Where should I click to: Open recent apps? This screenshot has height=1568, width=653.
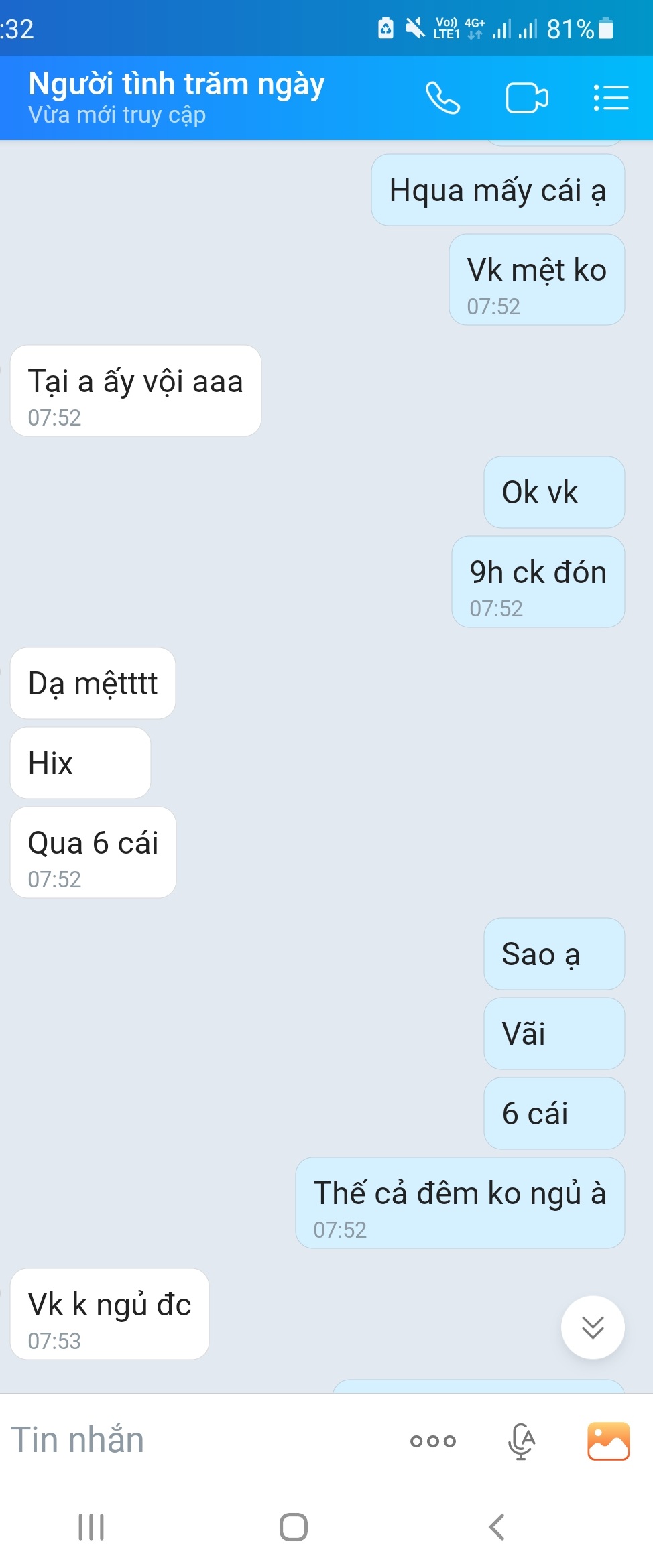pos(91,1527)
